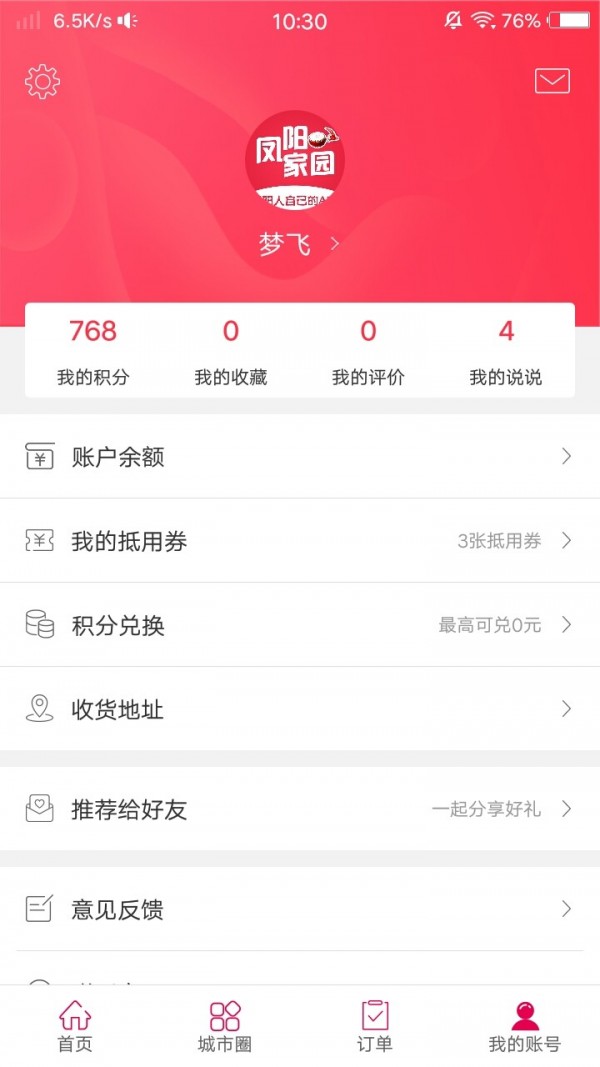Open the messages envelope icon
Screen dimensions: 600x1067
pos(552,81)
